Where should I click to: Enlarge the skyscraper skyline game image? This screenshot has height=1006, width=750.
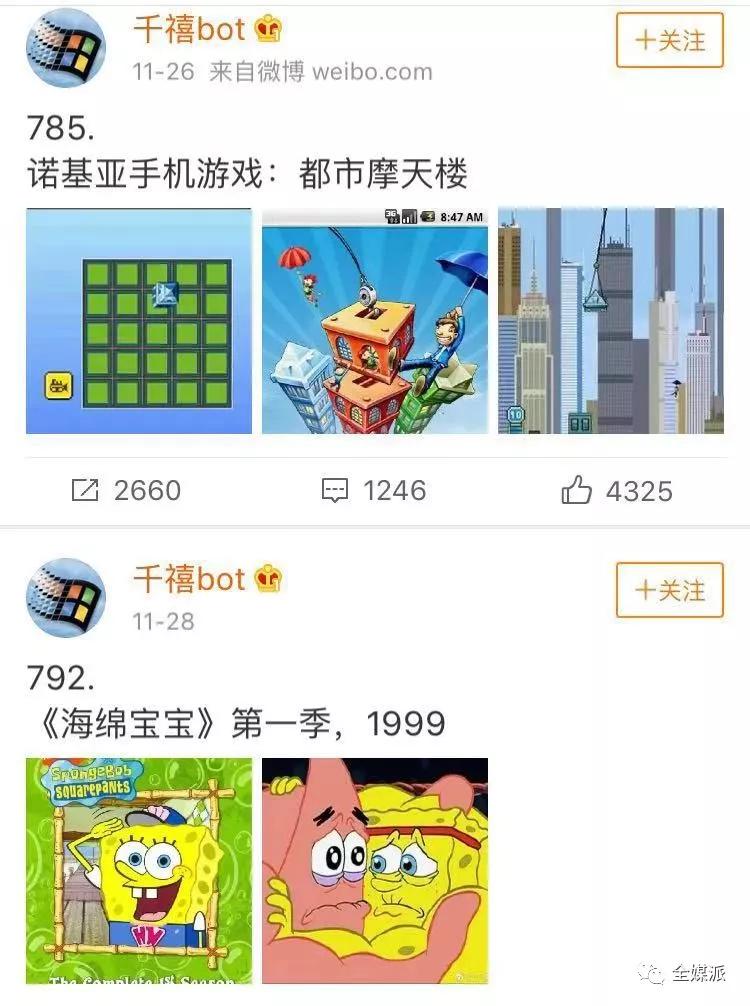[611, 321]
